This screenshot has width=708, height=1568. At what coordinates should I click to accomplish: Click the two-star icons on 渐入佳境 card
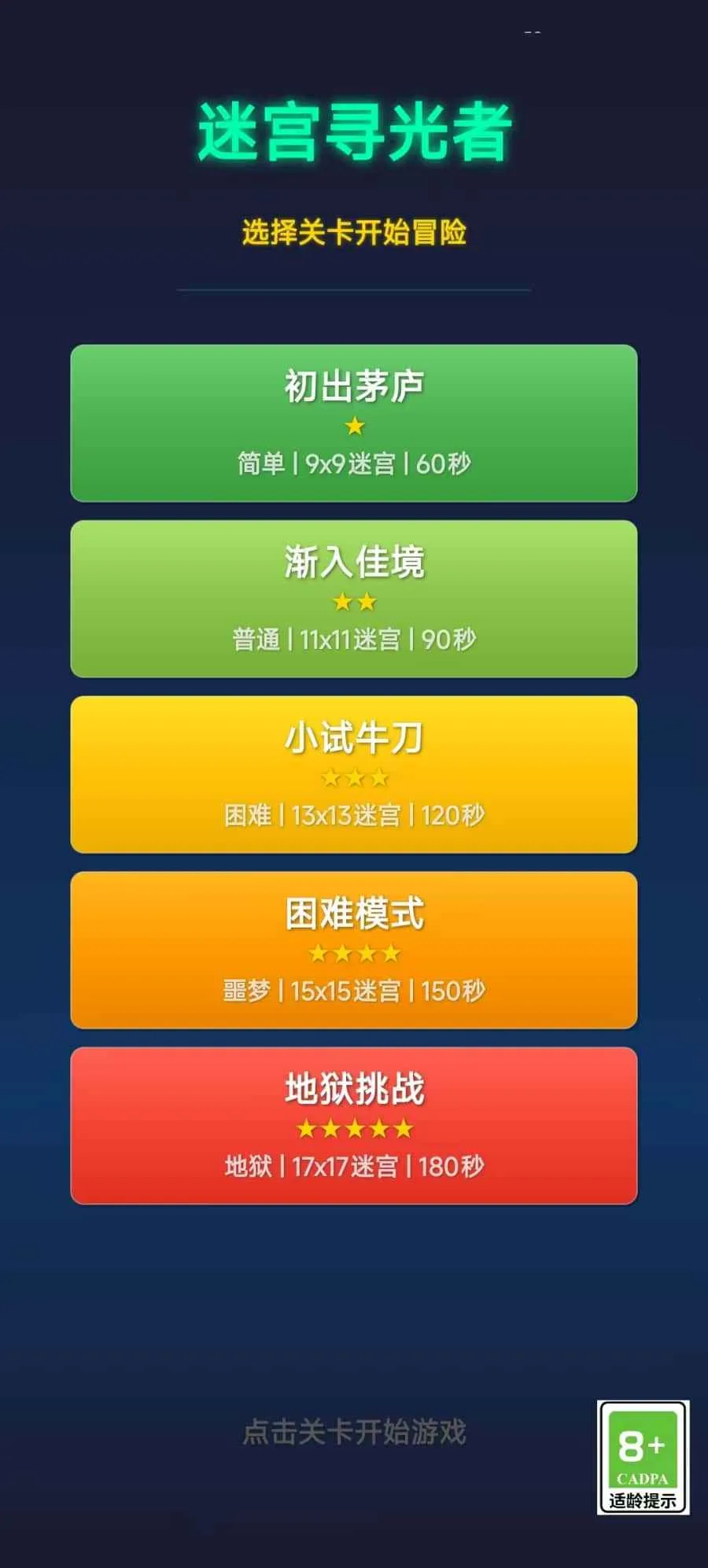tap(354, 603)
